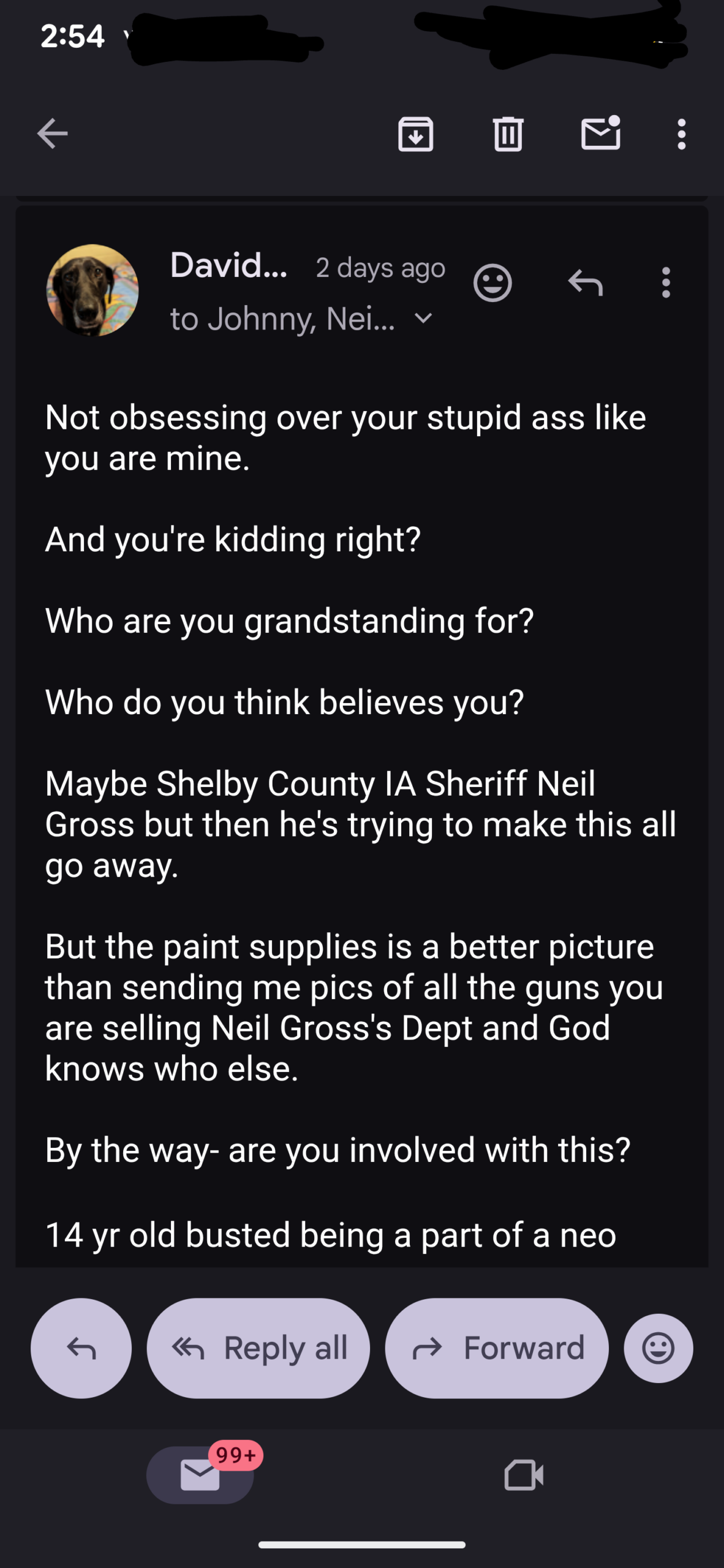
Task: Switch to the Meet video tab
Action: click(524, 1475)
